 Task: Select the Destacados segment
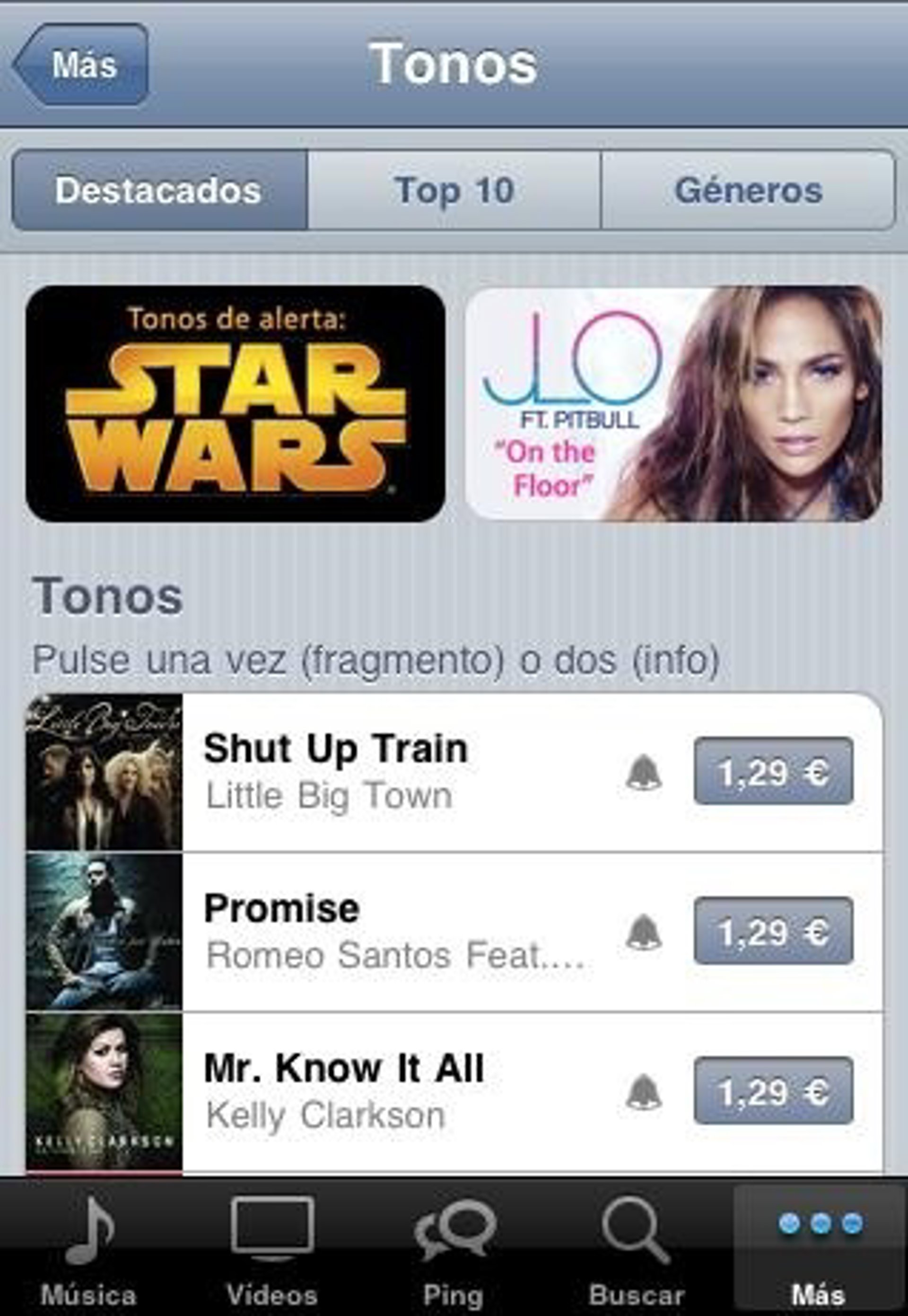(x=159, y=190)
